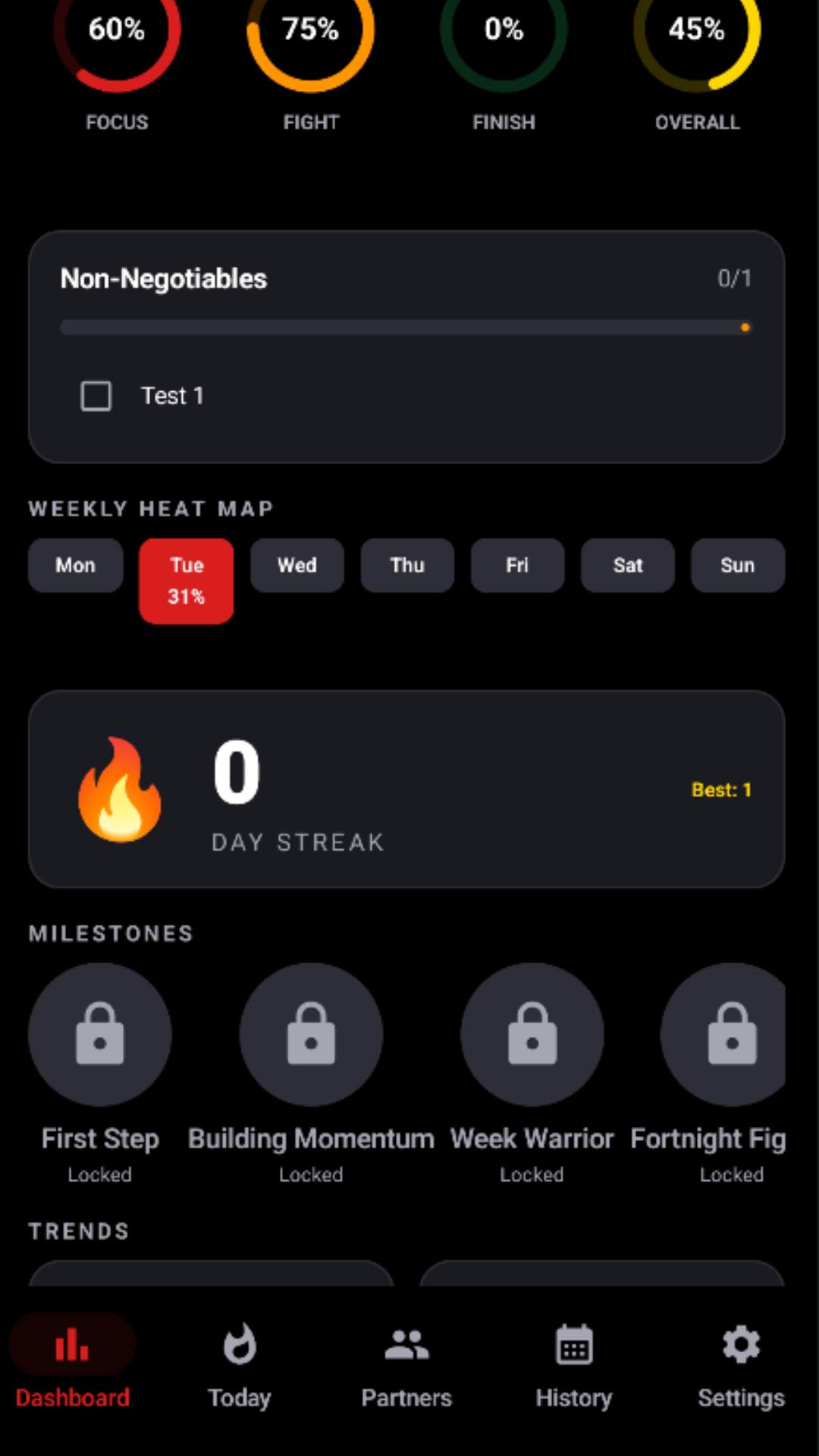Toggle Tuesday in the weekly heat map
Viewport: 819px width, 1456px height.
[186, 580]
